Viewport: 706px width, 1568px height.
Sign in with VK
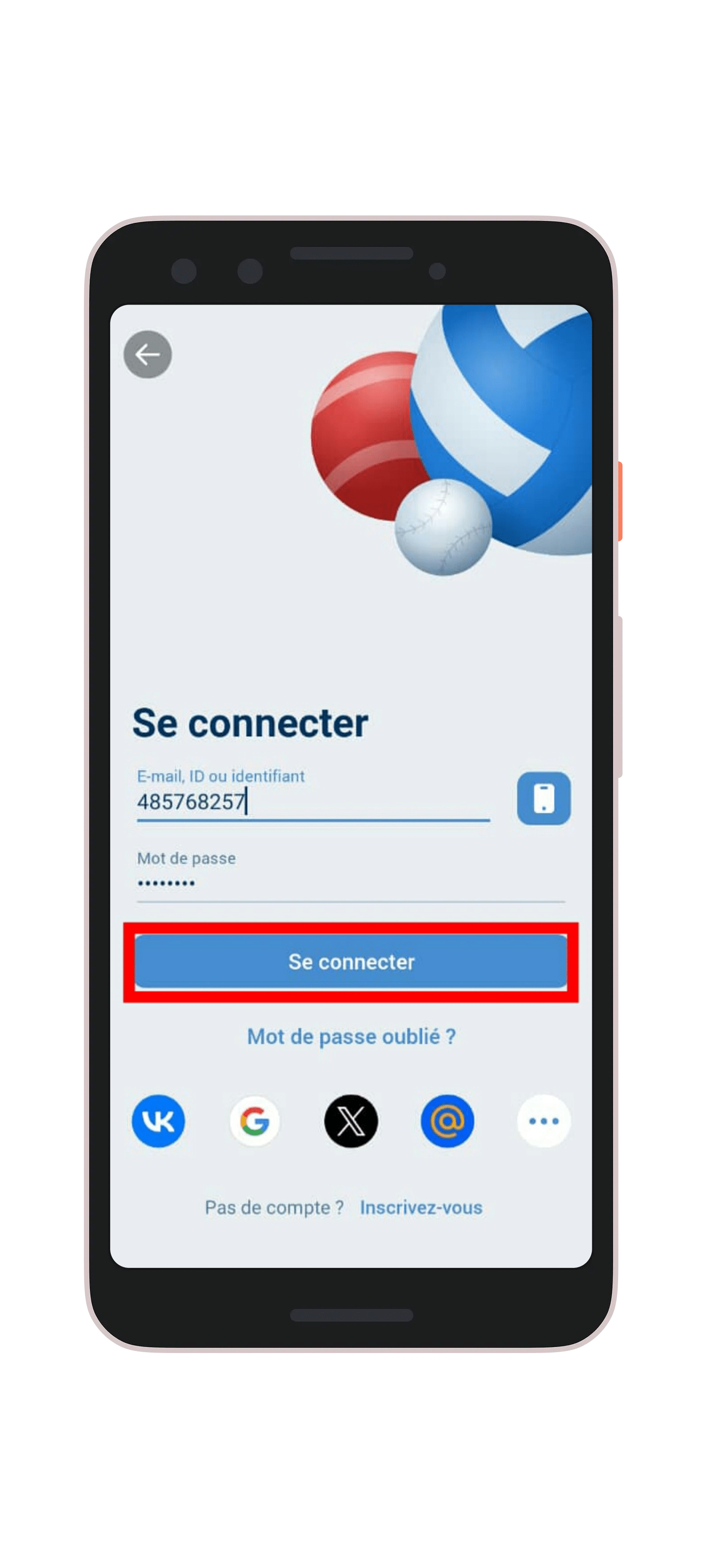pyautogui.click(x=158, y=1121)
